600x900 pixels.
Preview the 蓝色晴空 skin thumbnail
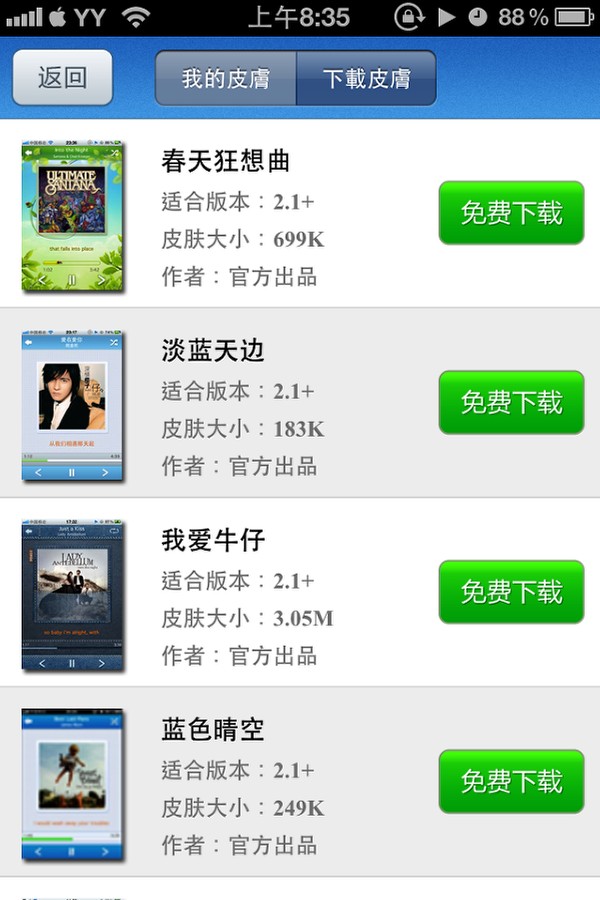click(72, 785)
